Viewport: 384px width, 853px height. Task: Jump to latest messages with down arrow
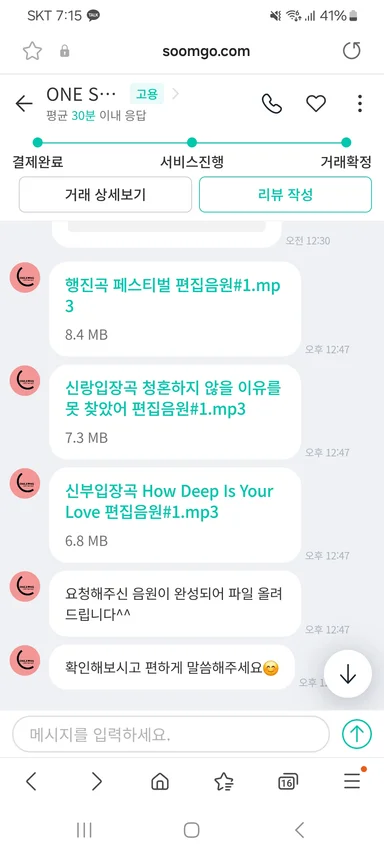(348, 674)
